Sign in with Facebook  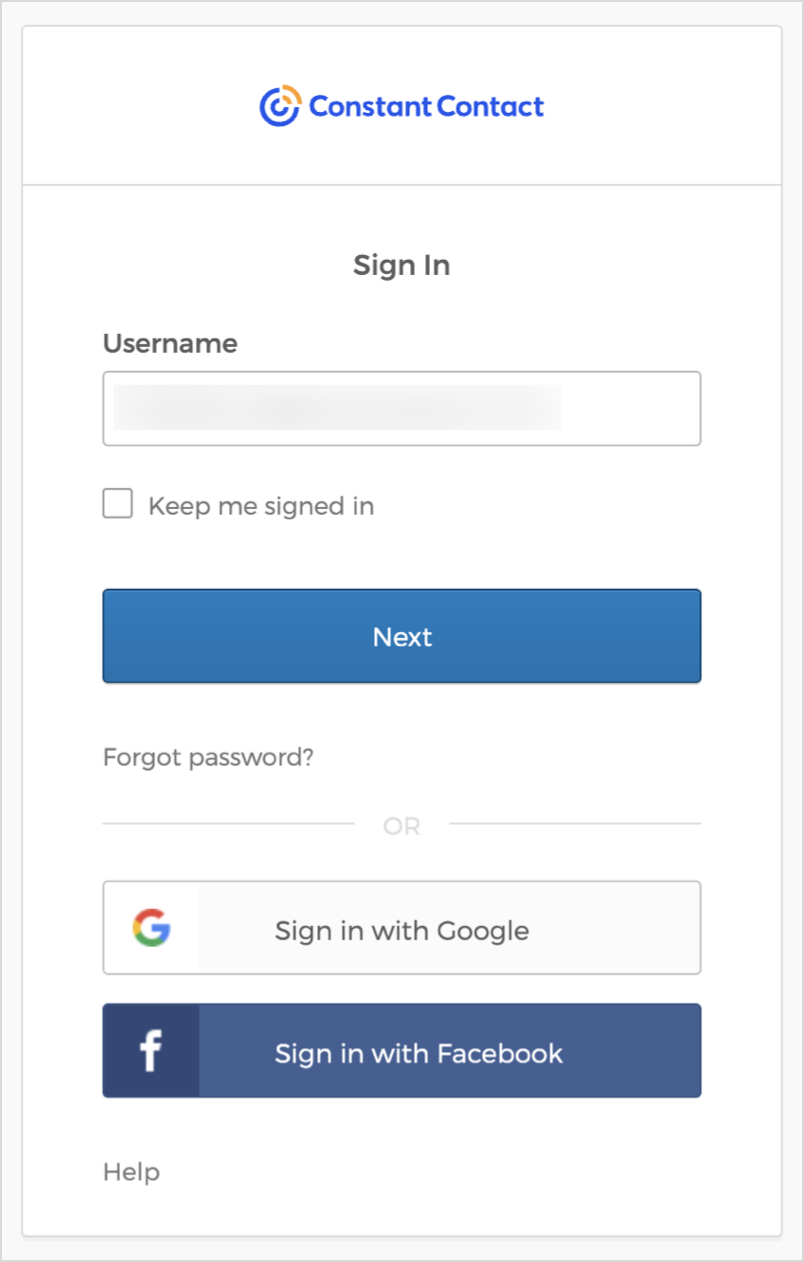coord(401,1051)
